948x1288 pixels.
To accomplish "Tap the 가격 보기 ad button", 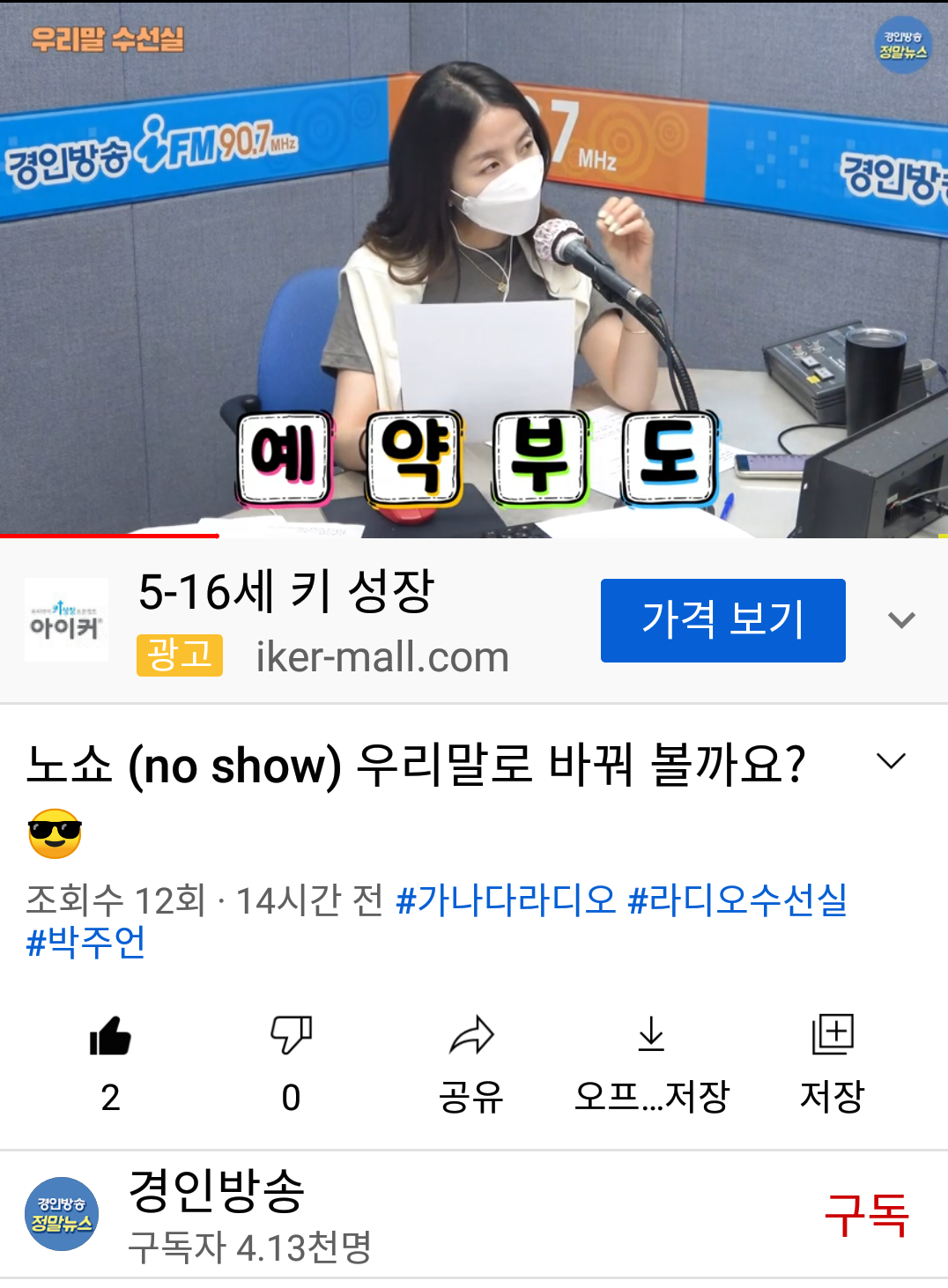I will point(722,620).
